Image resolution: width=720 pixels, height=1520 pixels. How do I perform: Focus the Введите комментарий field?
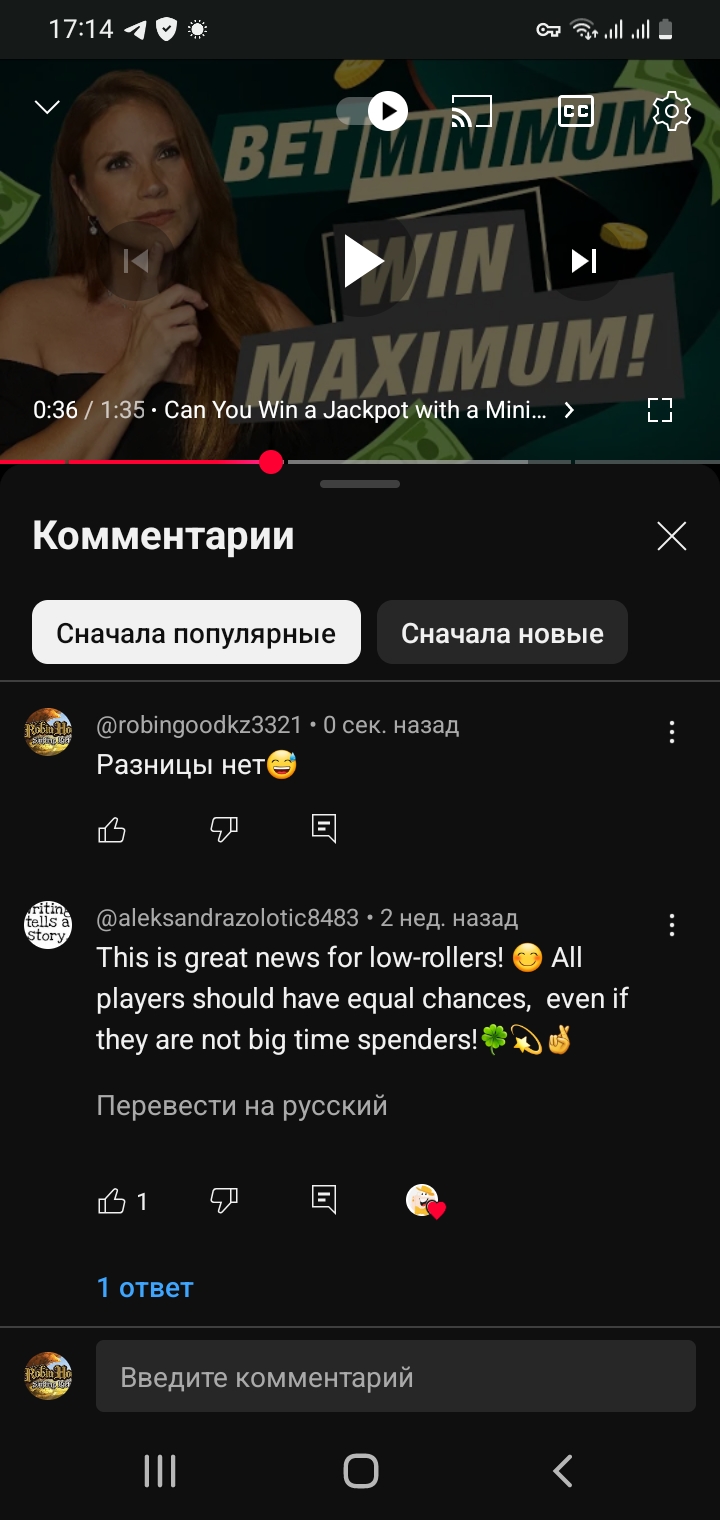[x=395, y=1377]
